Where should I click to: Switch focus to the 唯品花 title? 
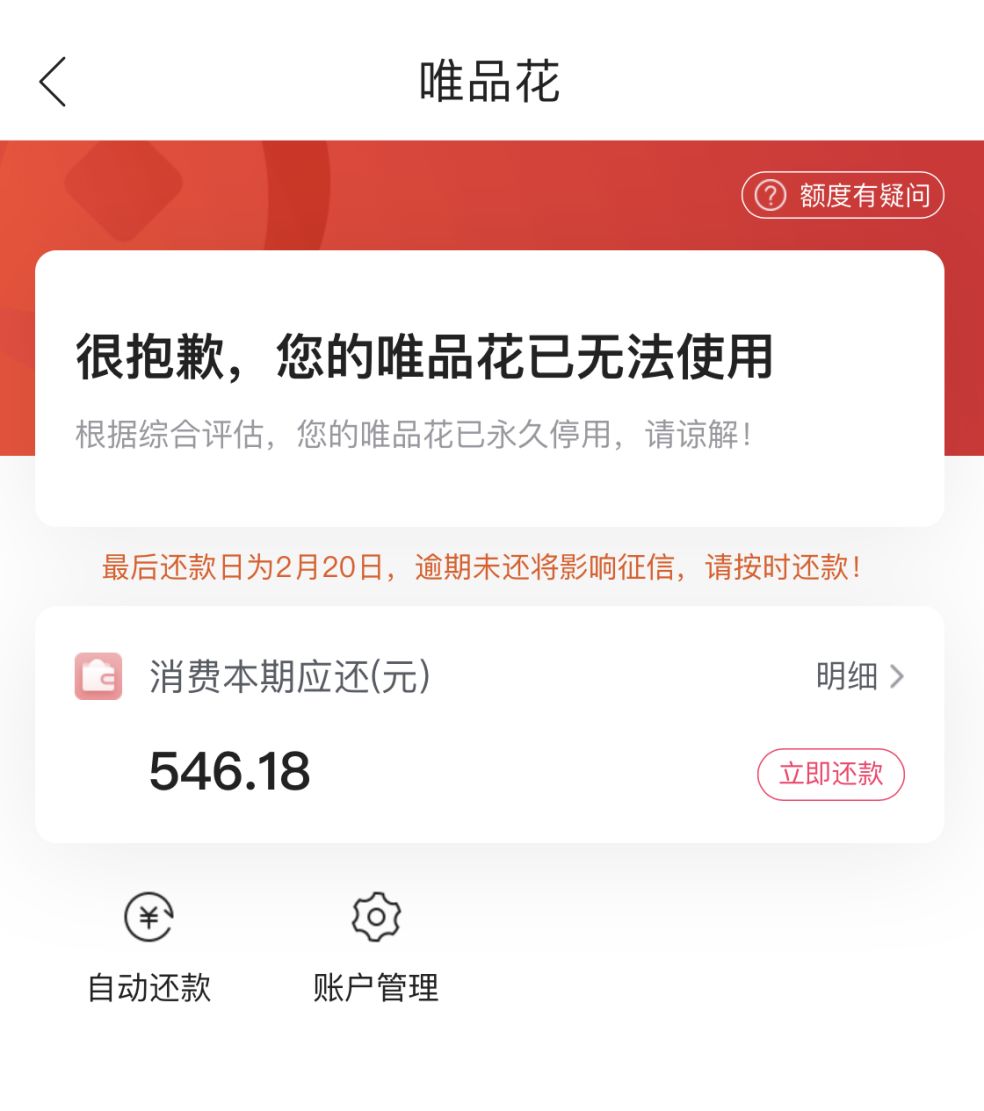pos(491,81)
